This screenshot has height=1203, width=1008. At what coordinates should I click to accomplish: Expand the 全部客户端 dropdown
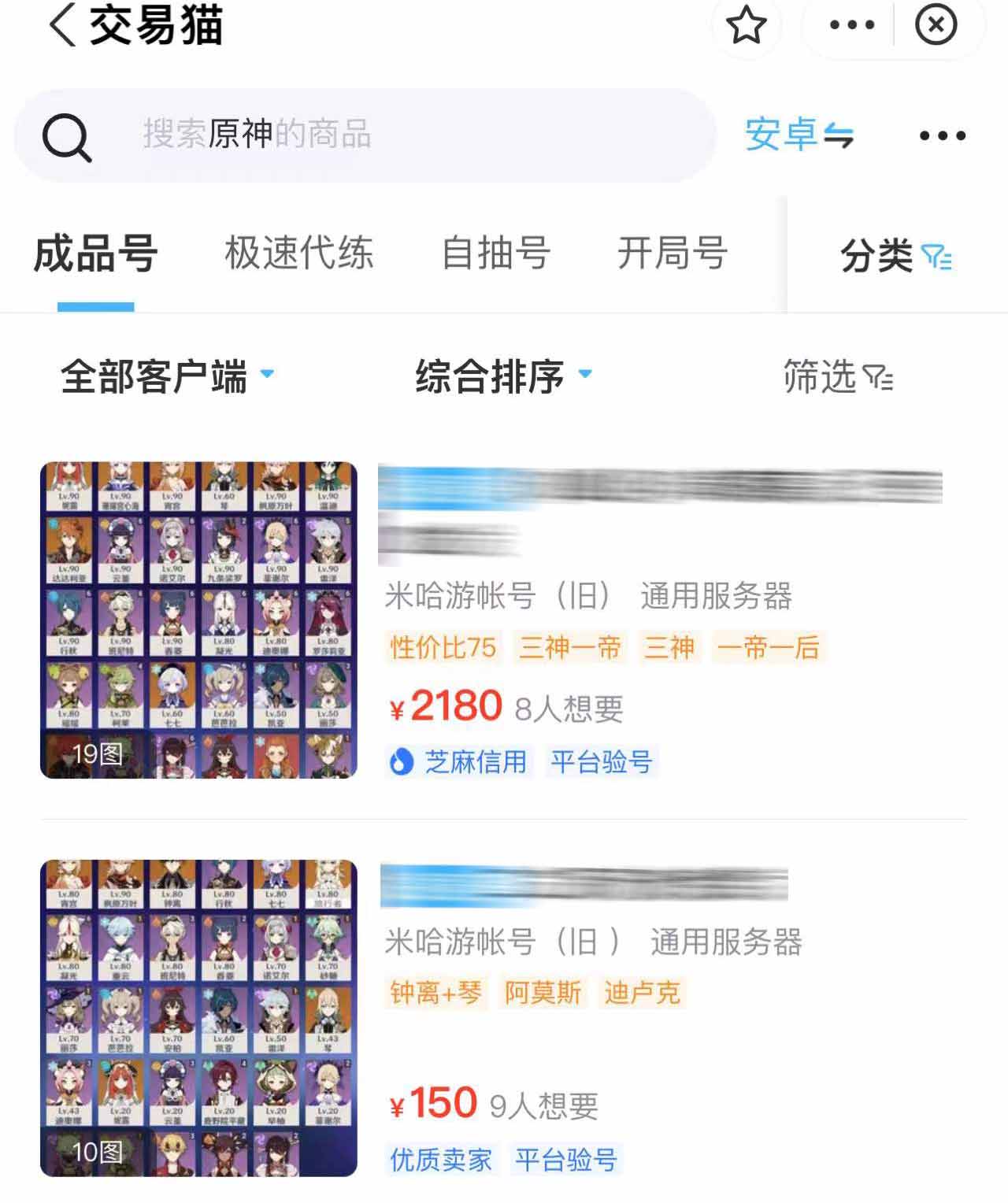[x=167, y=376]
